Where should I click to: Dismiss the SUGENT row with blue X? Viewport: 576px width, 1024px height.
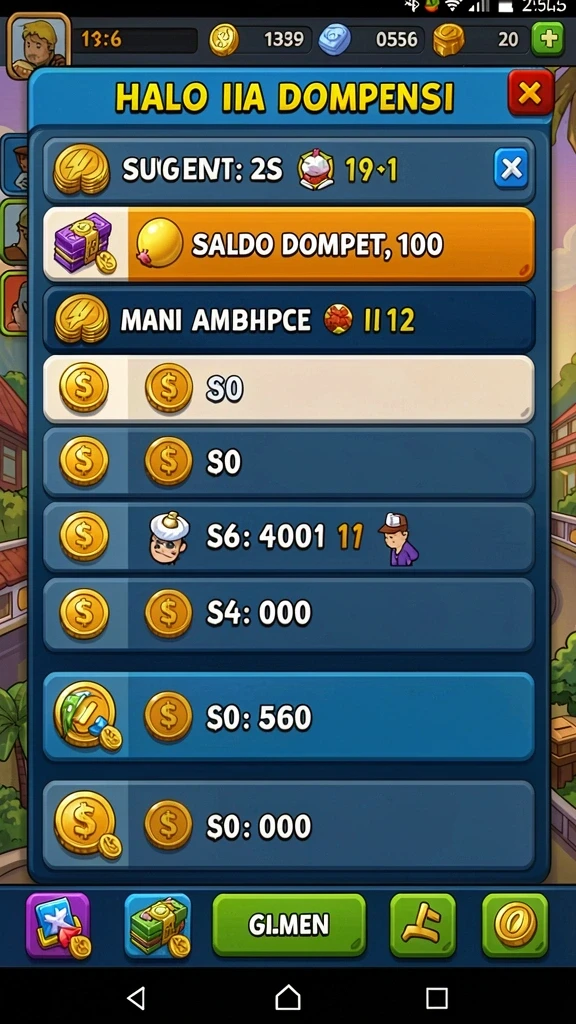pyautogui.click(x=511, y=169)
